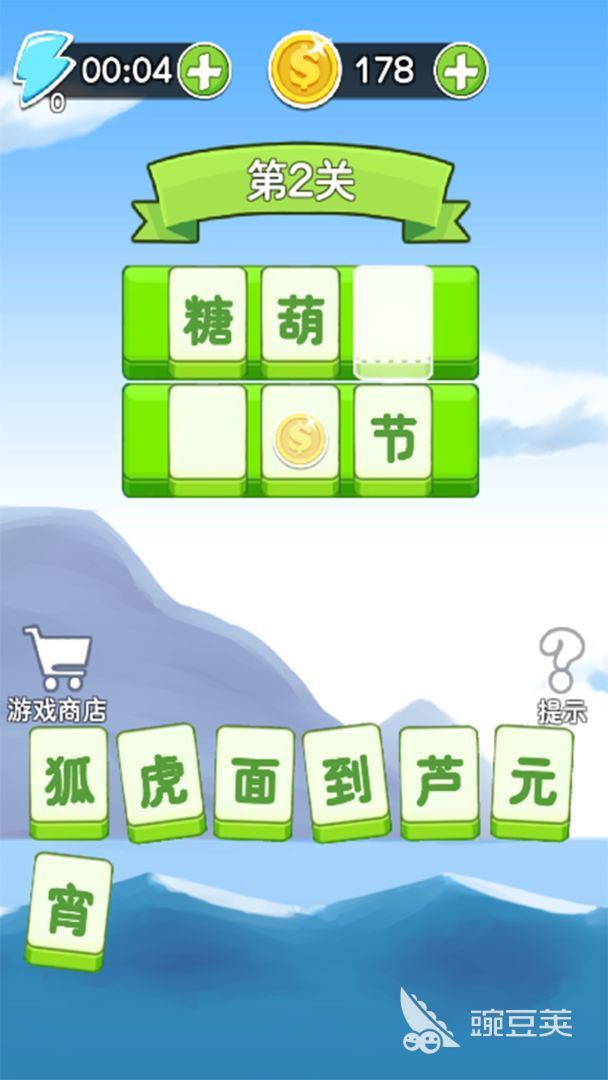Viewport: 608px width, 1080px height.
Task: Add more energy with the plus button
Action: tap(205, 70)
